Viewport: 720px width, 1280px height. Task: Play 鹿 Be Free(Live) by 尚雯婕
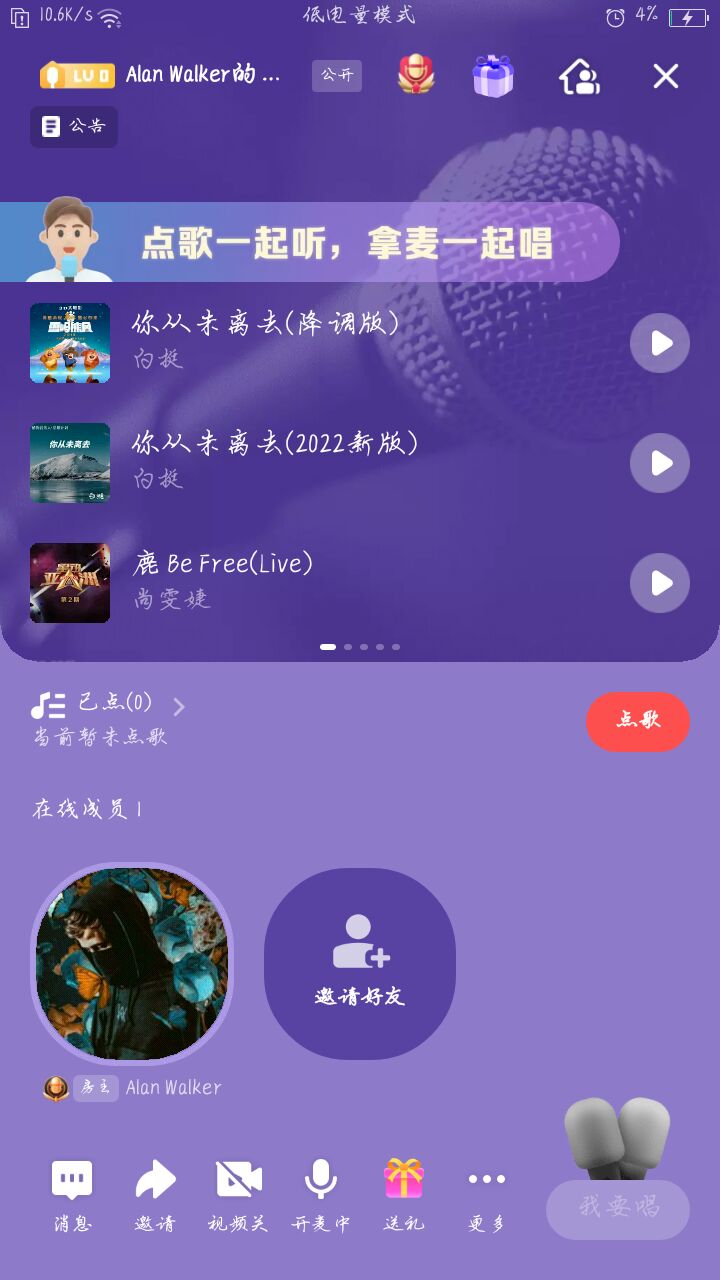point(660,583)
